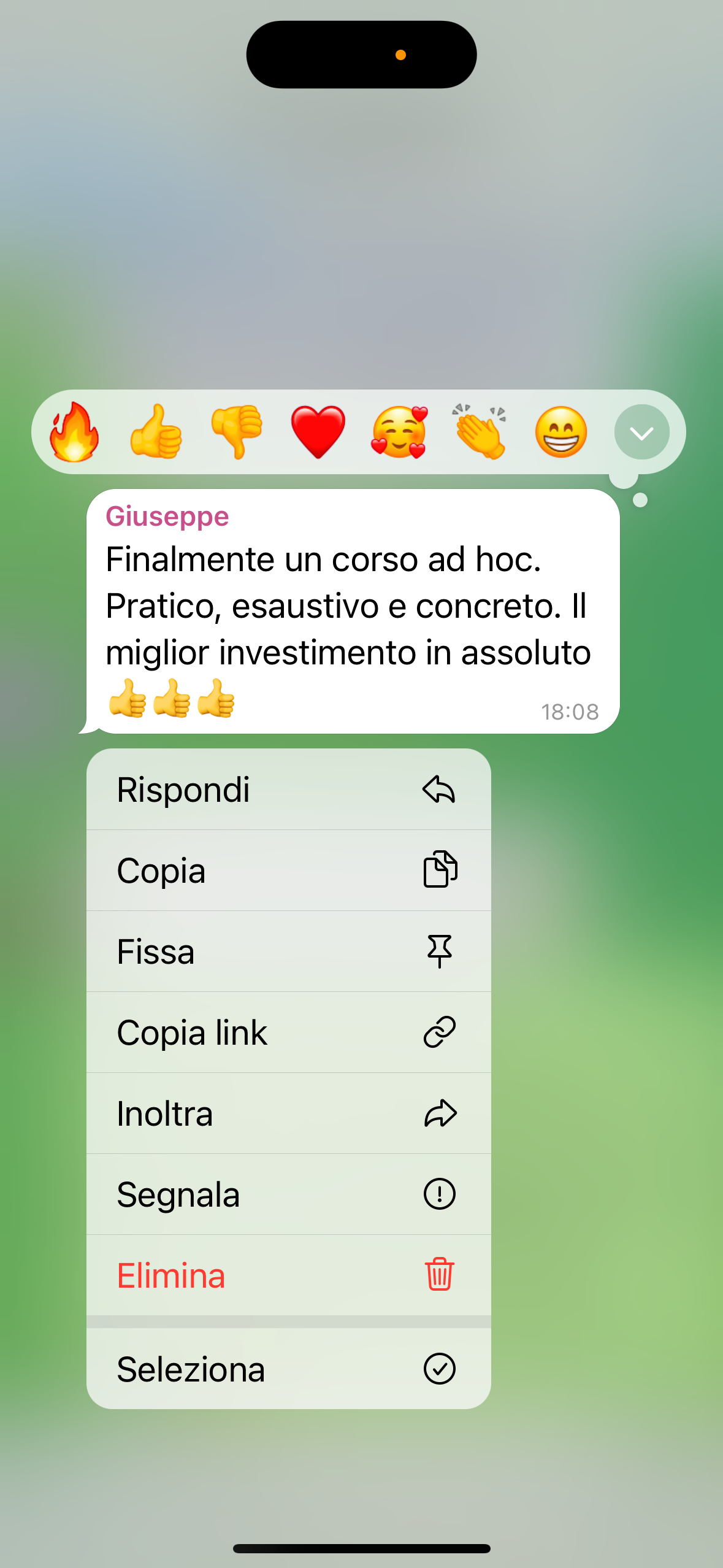Image resolution: width=723 pixels, height=1568 pixels.
Task: Pin the message with Fissa
Action: 288,951
